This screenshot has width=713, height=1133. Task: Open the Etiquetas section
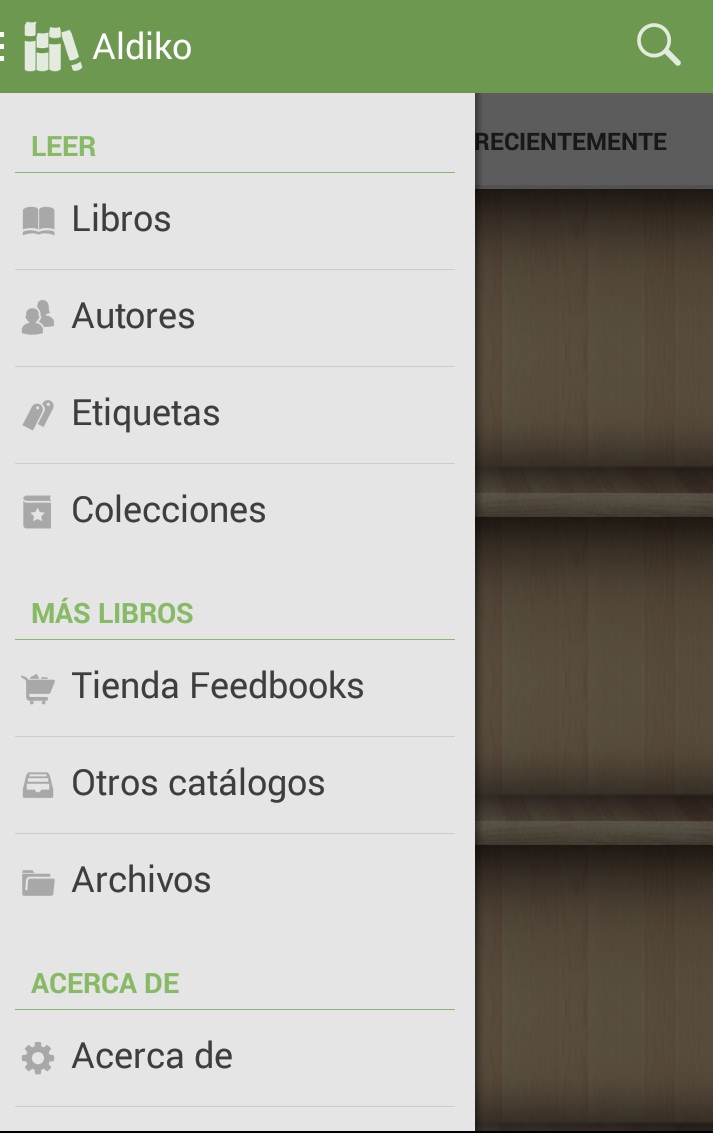pyautogui.click(x=234, y=414)
